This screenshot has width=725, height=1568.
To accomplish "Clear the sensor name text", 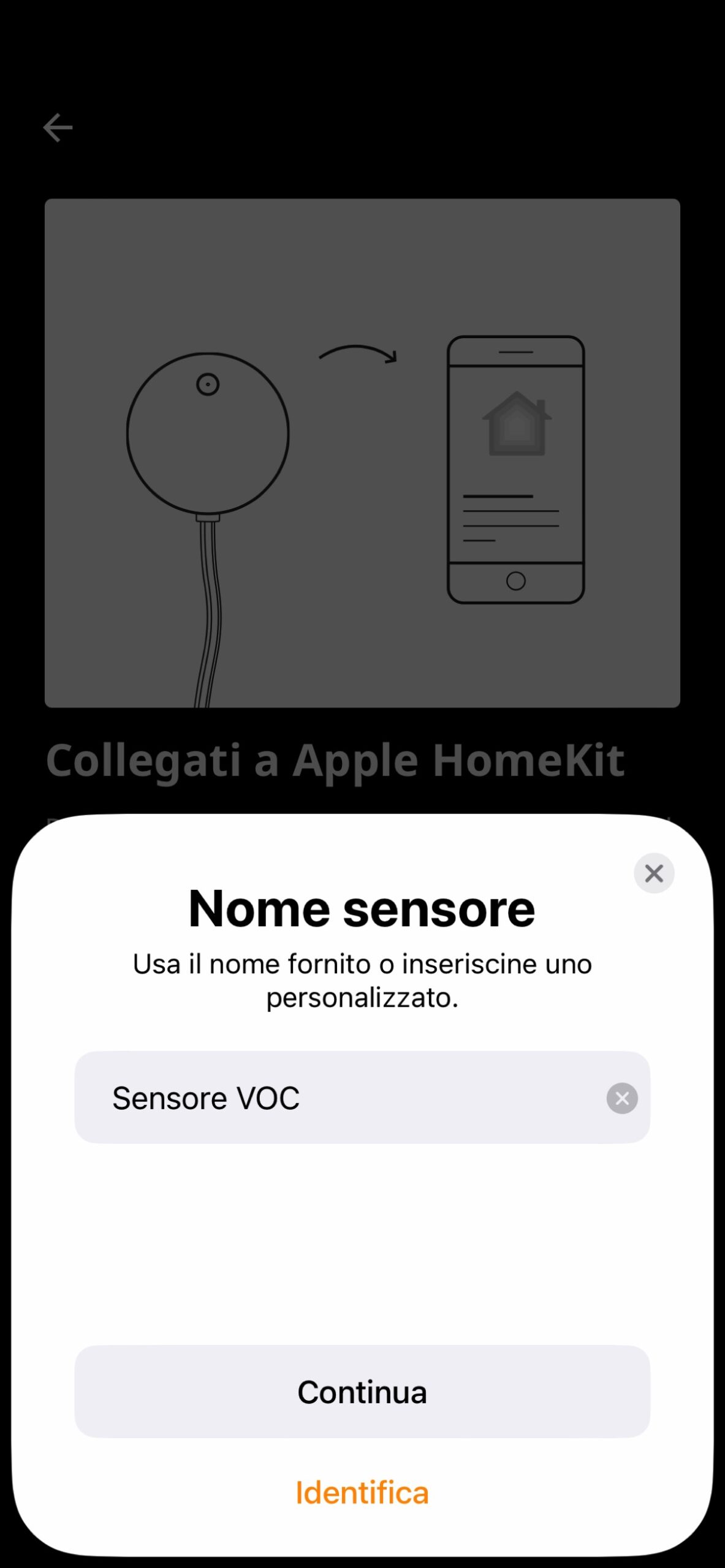I will coord(621,1098).
